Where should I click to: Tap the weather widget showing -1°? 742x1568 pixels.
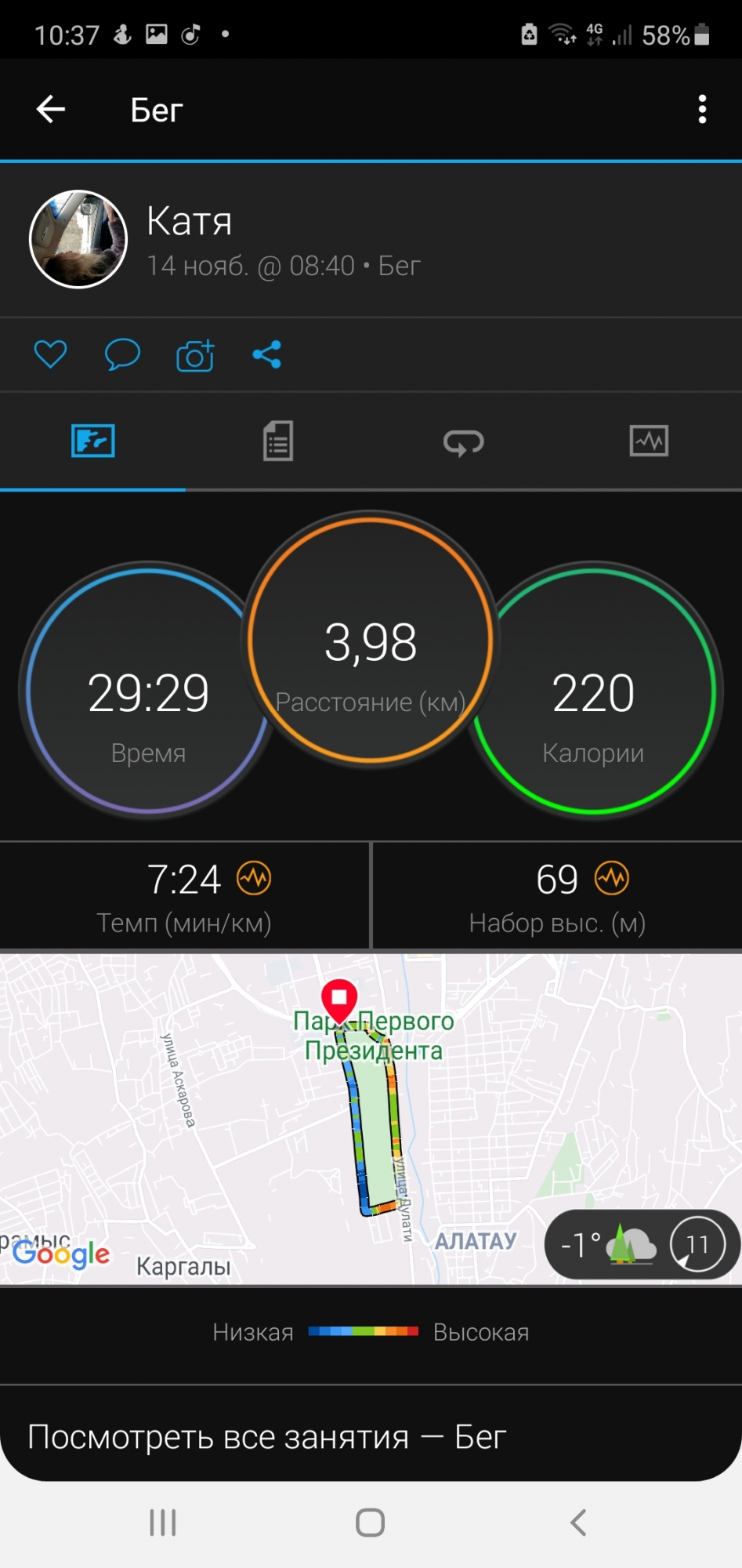point(642,1244)
